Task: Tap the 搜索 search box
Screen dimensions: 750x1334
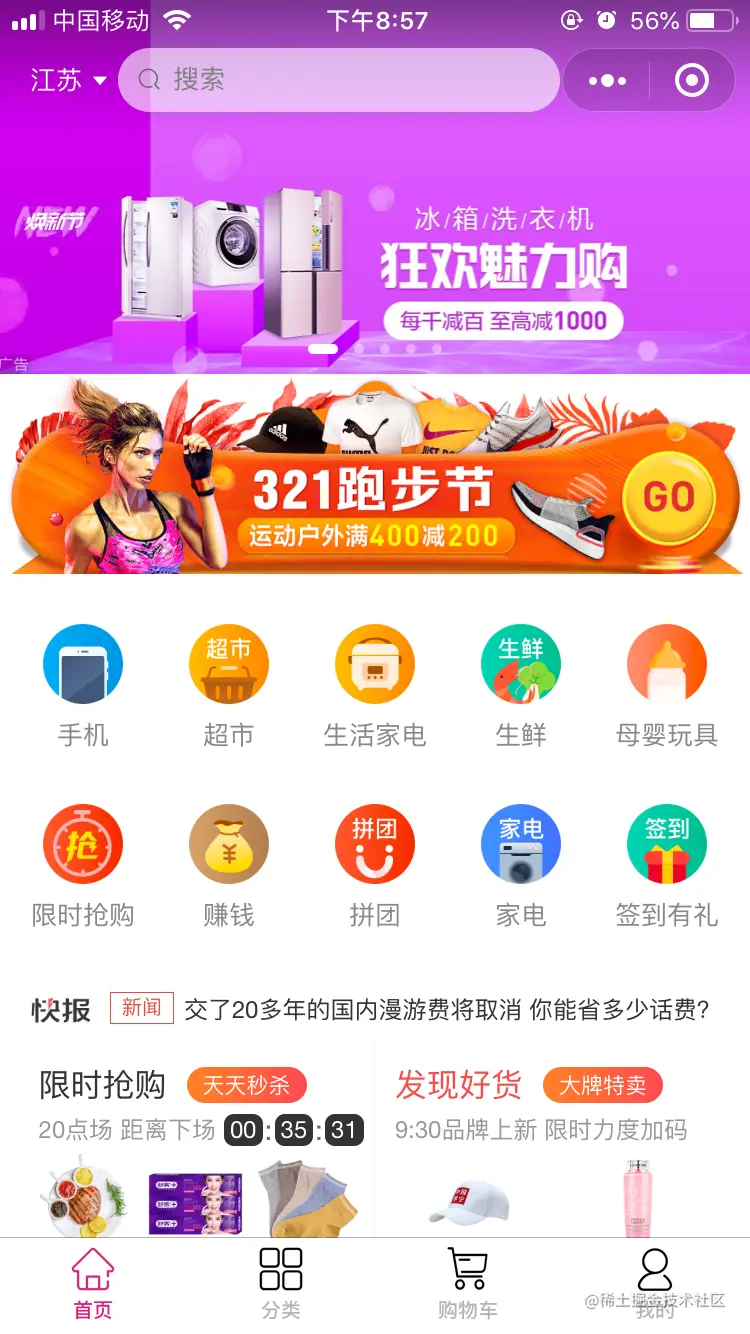Action: pos(338,80)
